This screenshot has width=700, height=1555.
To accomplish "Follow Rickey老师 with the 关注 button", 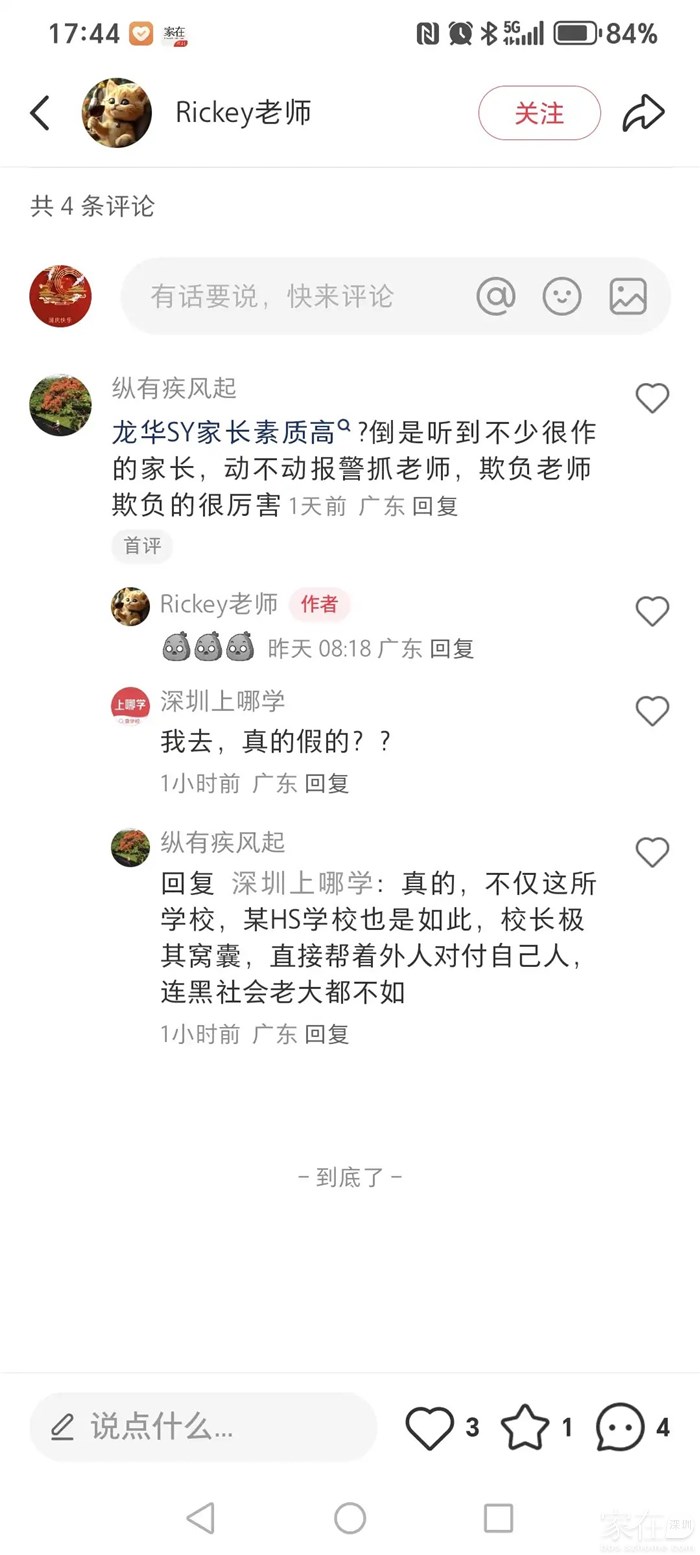I will click(539, 113).
